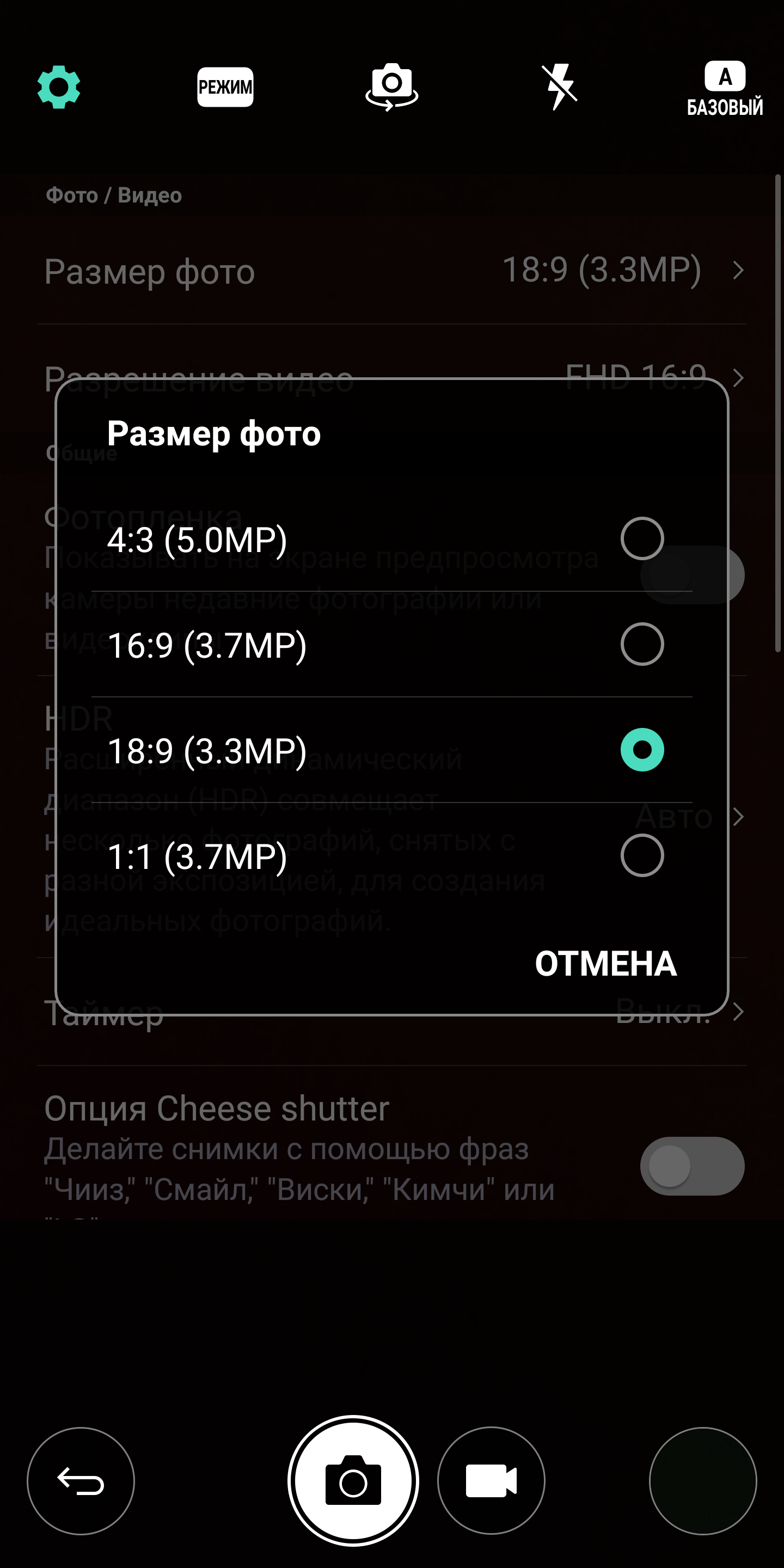
Task: Open the РЕЖИМ mode menu
Action: [x=225, y=87]
